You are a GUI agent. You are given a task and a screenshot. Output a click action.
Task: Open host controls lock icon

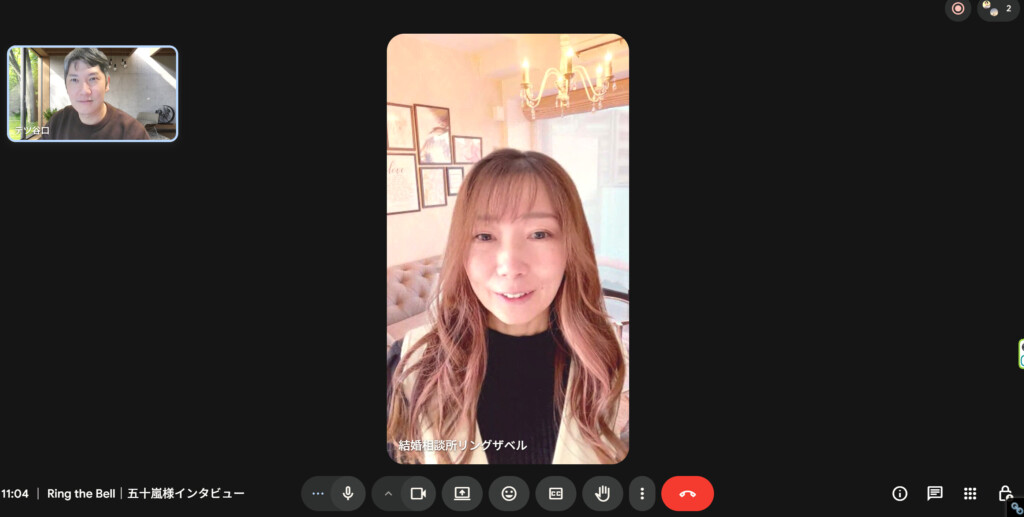click(x=1005, y=493)
